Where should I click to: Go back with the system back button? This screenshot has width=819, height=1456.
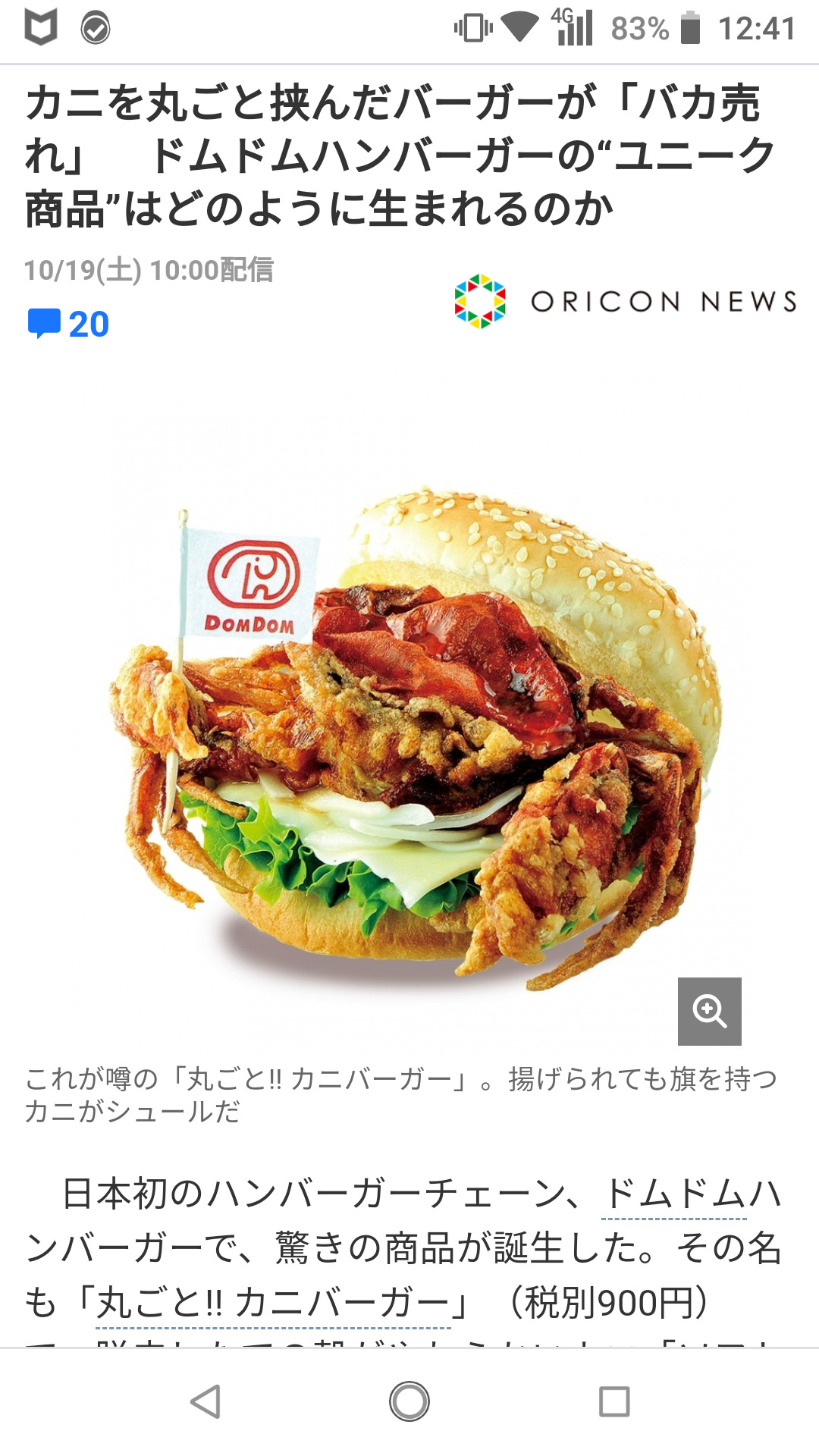pos(206,1401)
